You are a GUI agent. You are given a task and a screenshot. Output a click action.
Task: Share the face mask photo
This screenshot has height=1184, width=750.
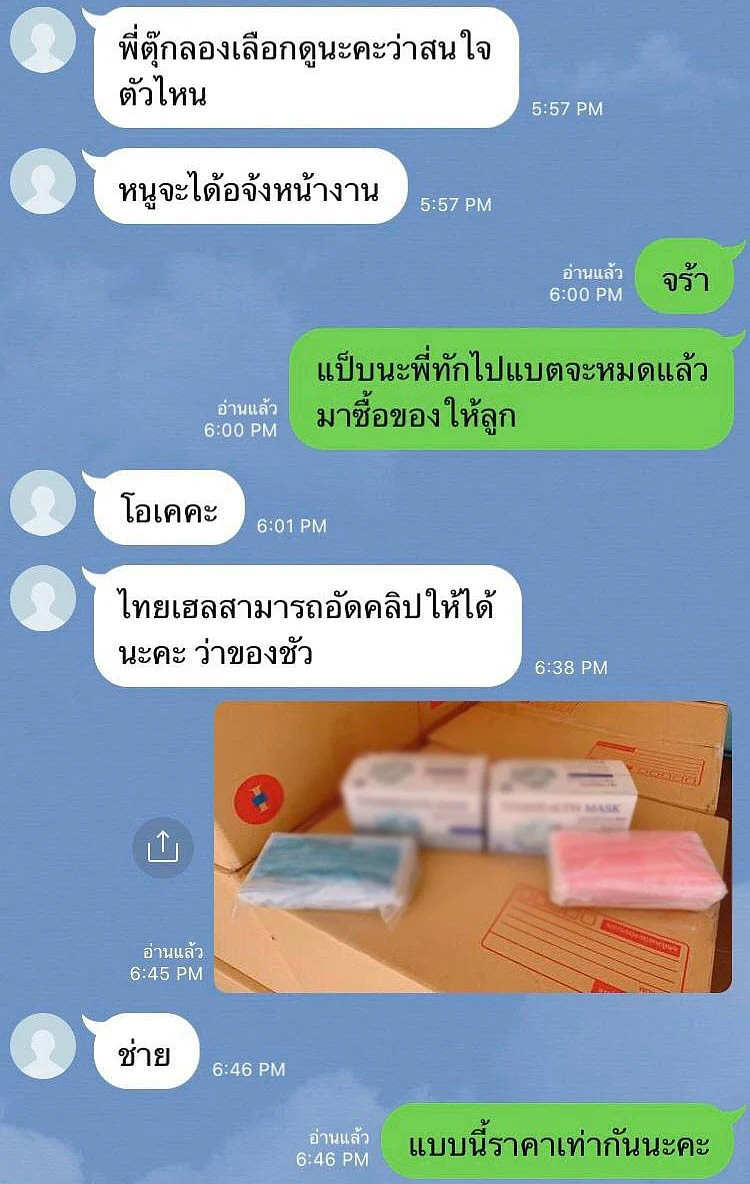coord(163,848)
